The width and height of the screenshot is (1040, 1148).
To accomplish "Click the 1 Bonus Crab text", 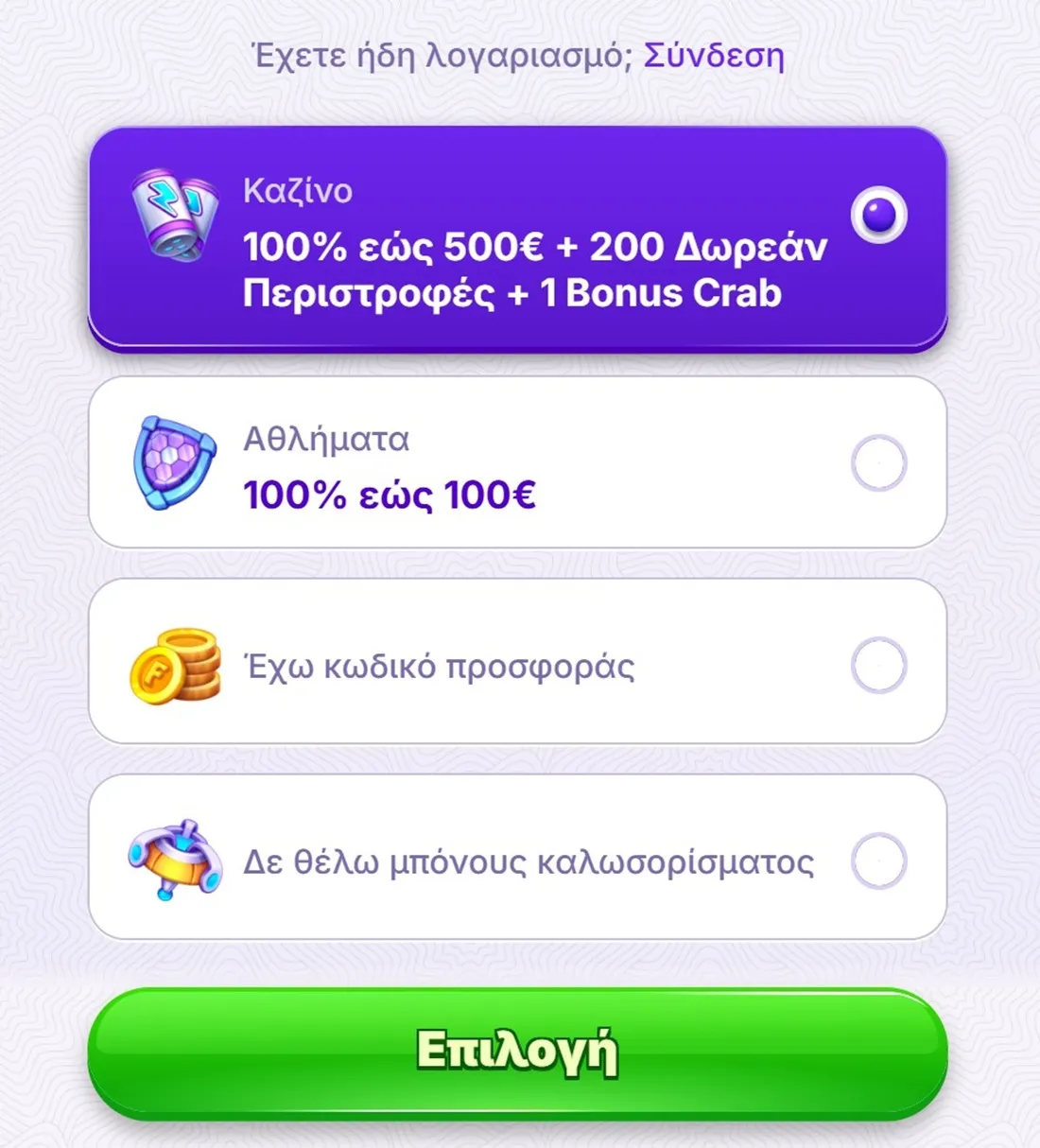I will 662,293.
